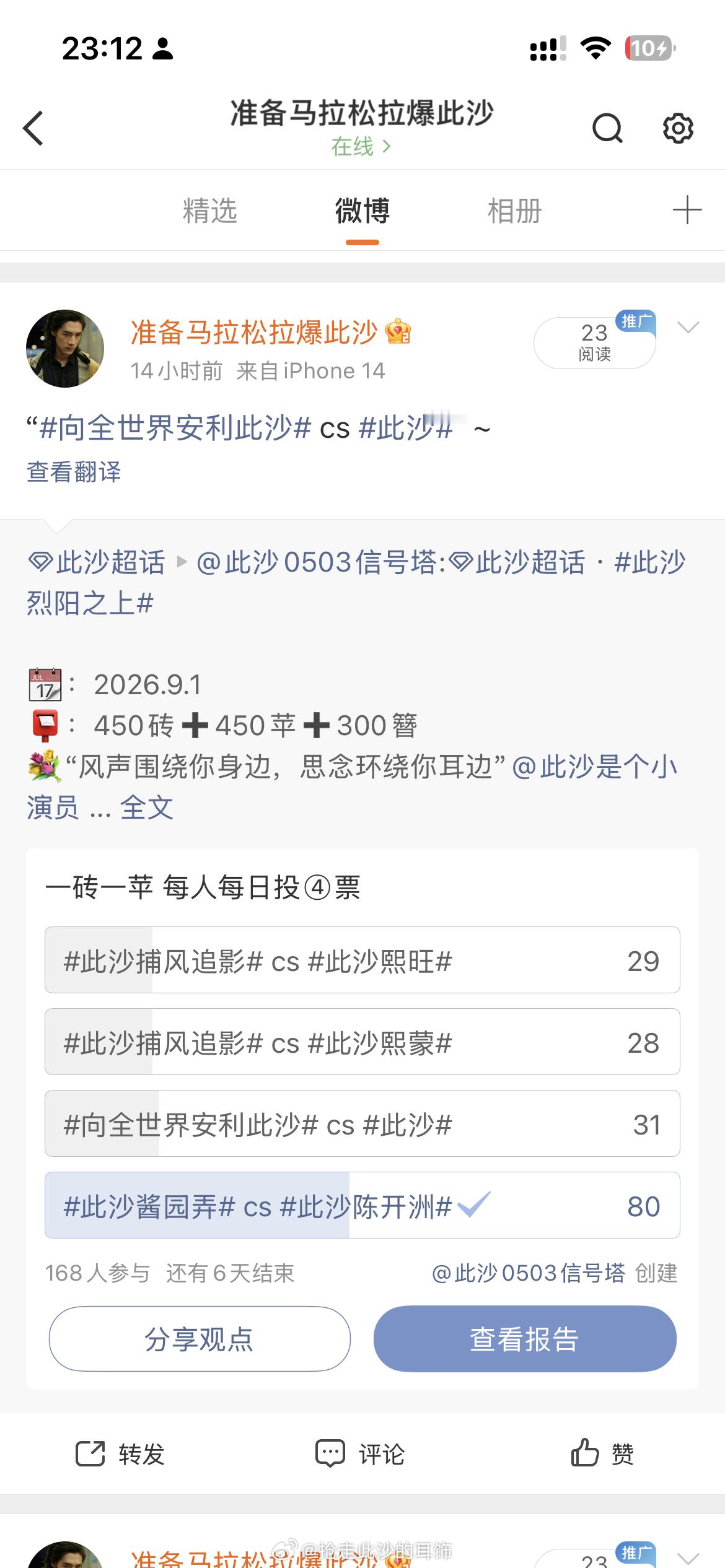Open the search icon in the header

point(607,128)
